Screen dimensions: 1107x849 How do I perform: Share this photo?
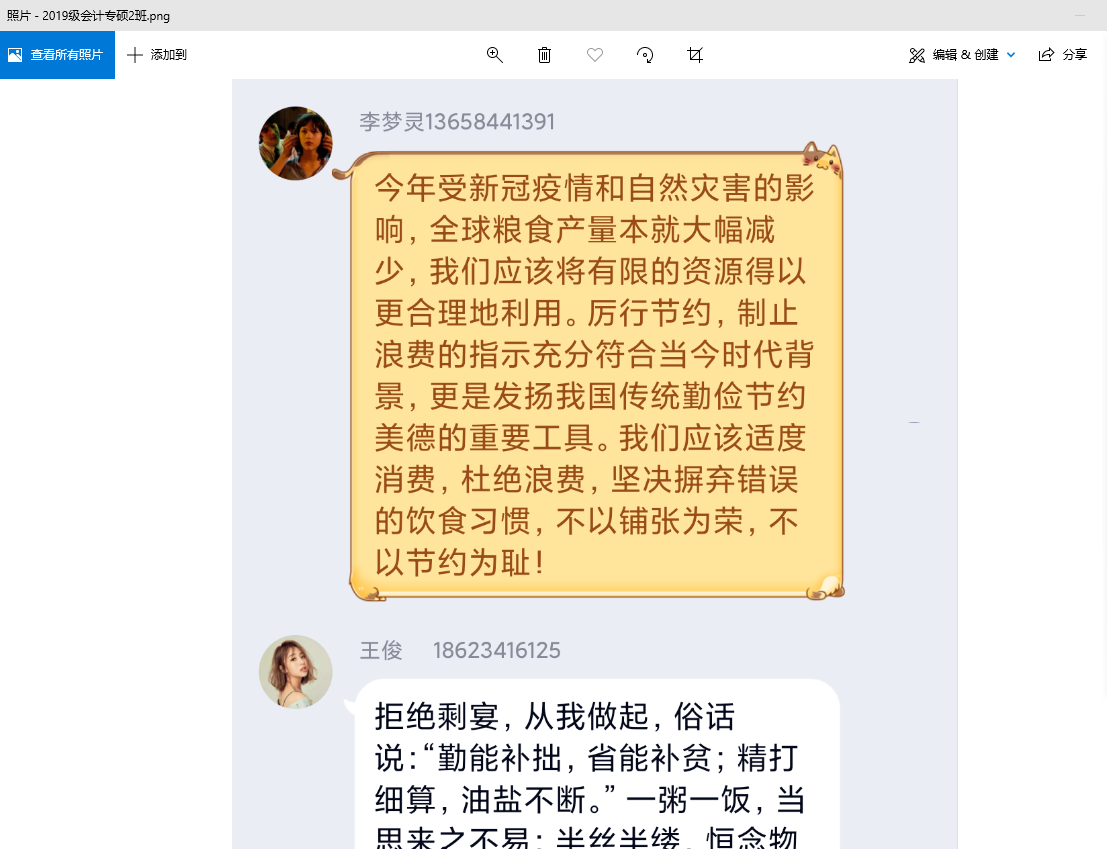pos(1062,55)
